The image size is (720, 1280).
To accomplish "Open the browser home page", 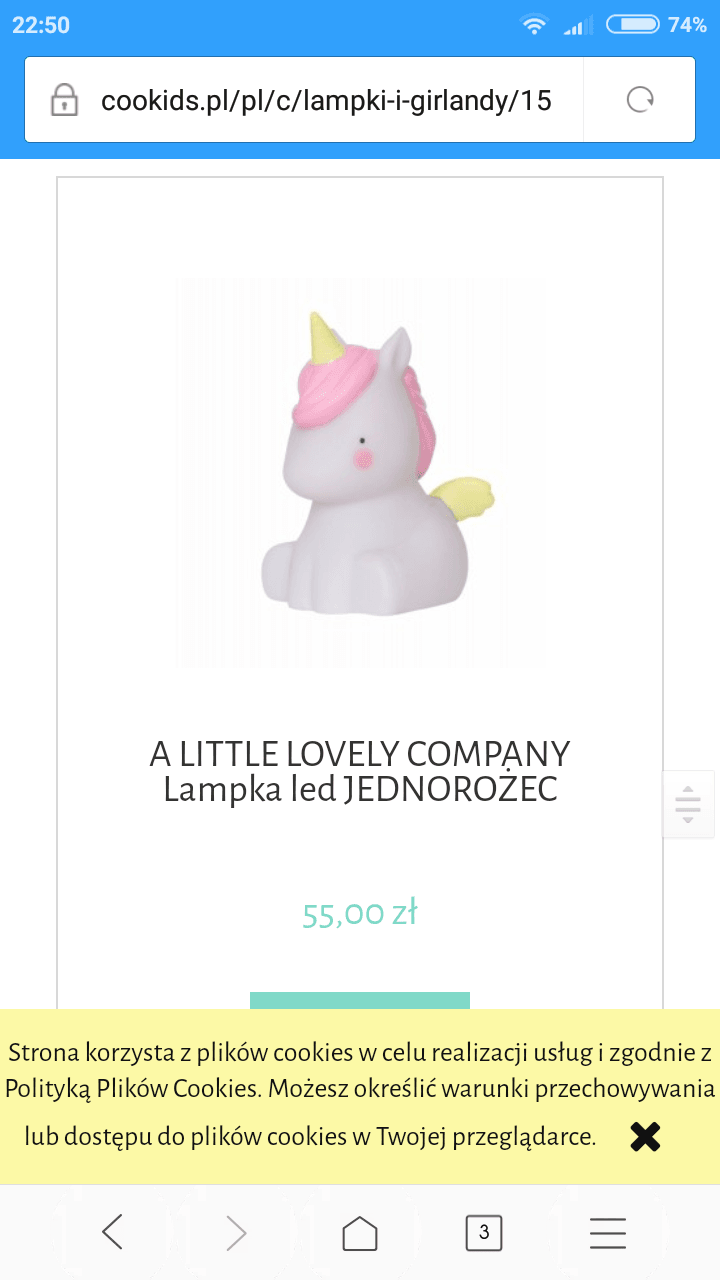I will [x=360, y=1232].
